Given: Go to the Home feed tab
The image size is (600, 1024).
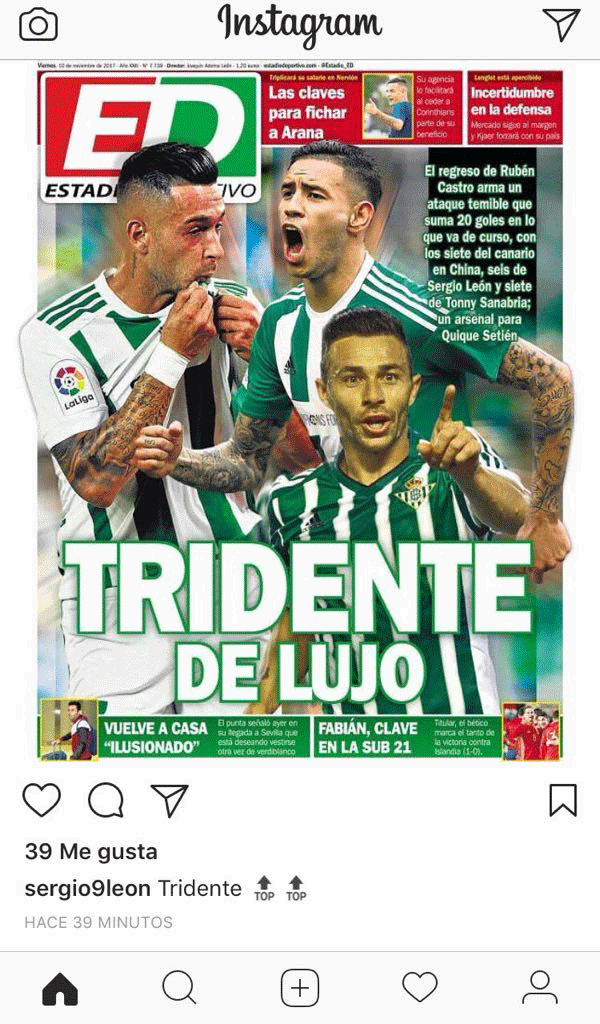Looking at the screenshot, I should (60, 988).
